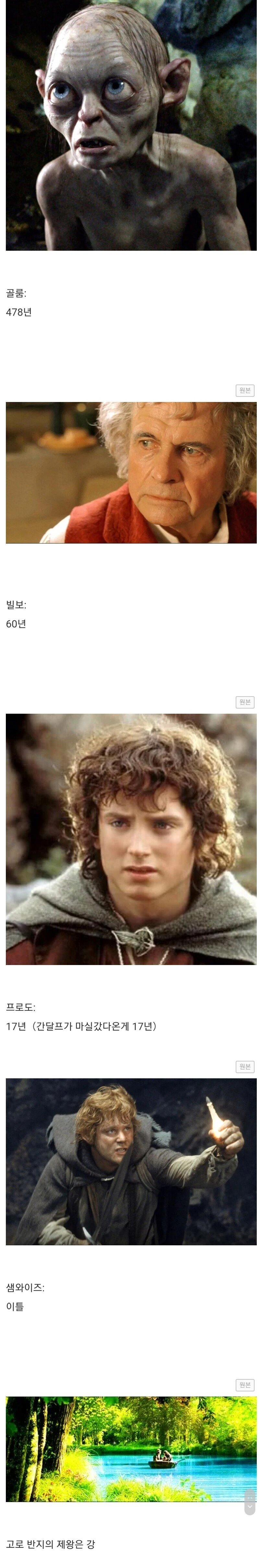The width and height of the screenshot is (261, 1568).
Task: Open the river and boat picture
Action: point(131,1449)
